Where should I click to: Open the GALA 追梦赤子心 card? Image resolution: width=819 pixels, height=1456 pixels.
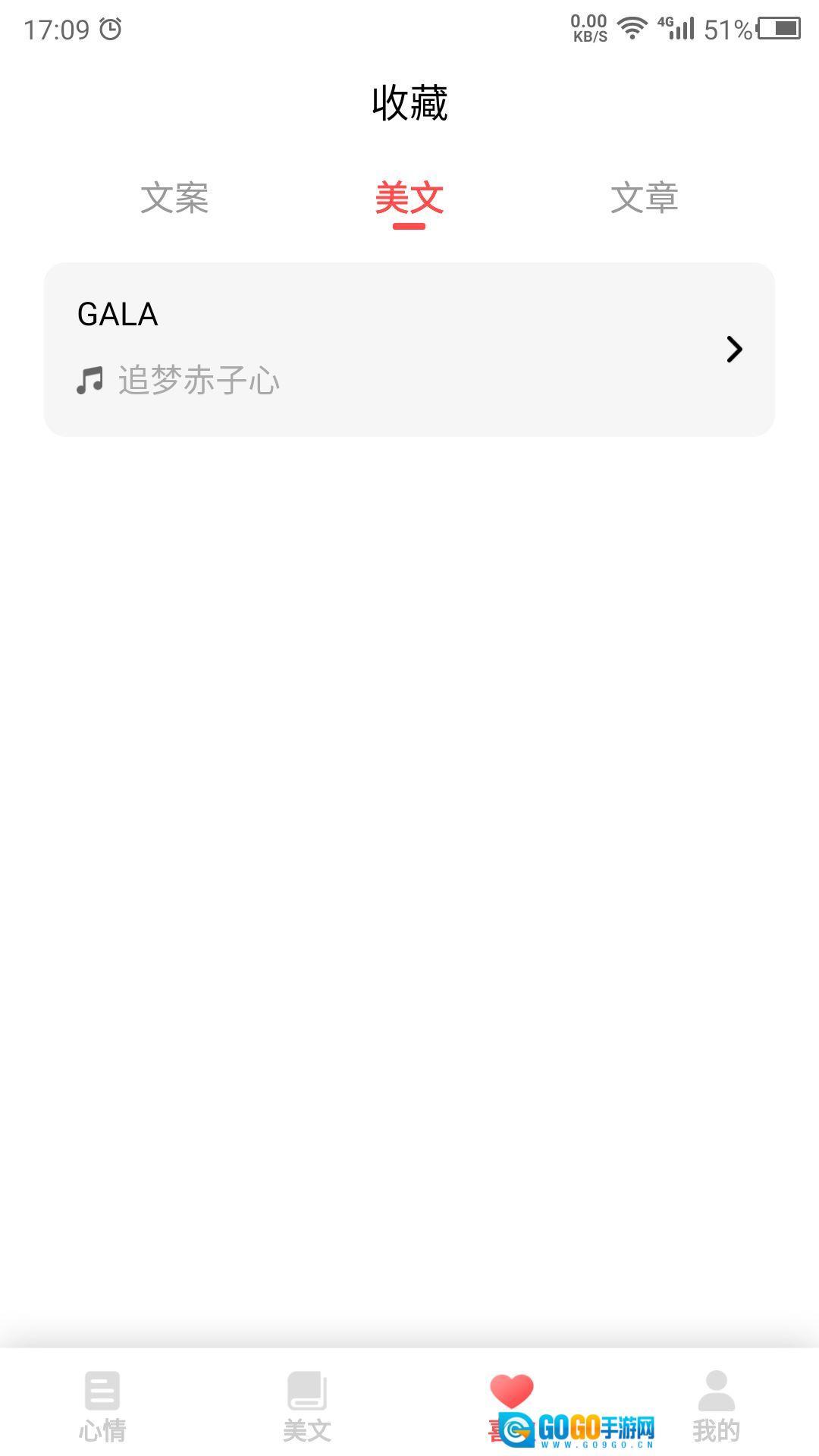coord(409,349)
